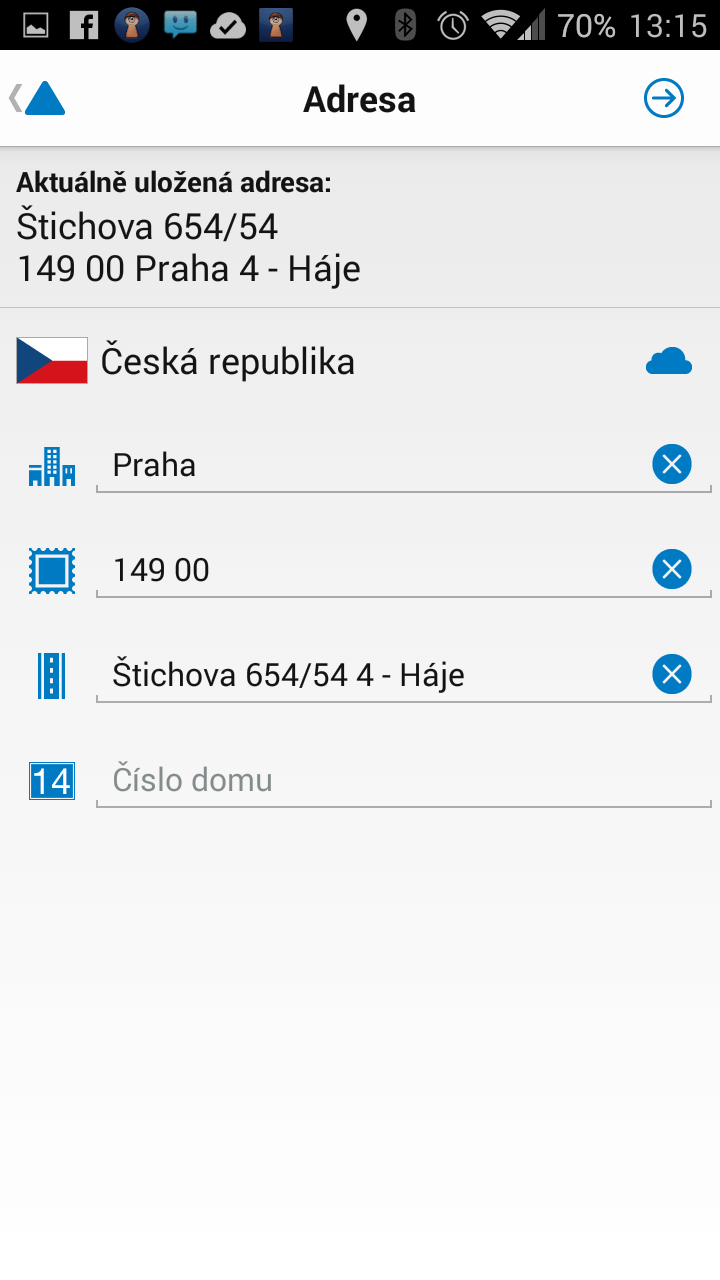The height and width of the screenshot is (1280, 720).
Task: Proceed with the forward arrow icon
Action: pyautogui.click(x=664, y=99)
